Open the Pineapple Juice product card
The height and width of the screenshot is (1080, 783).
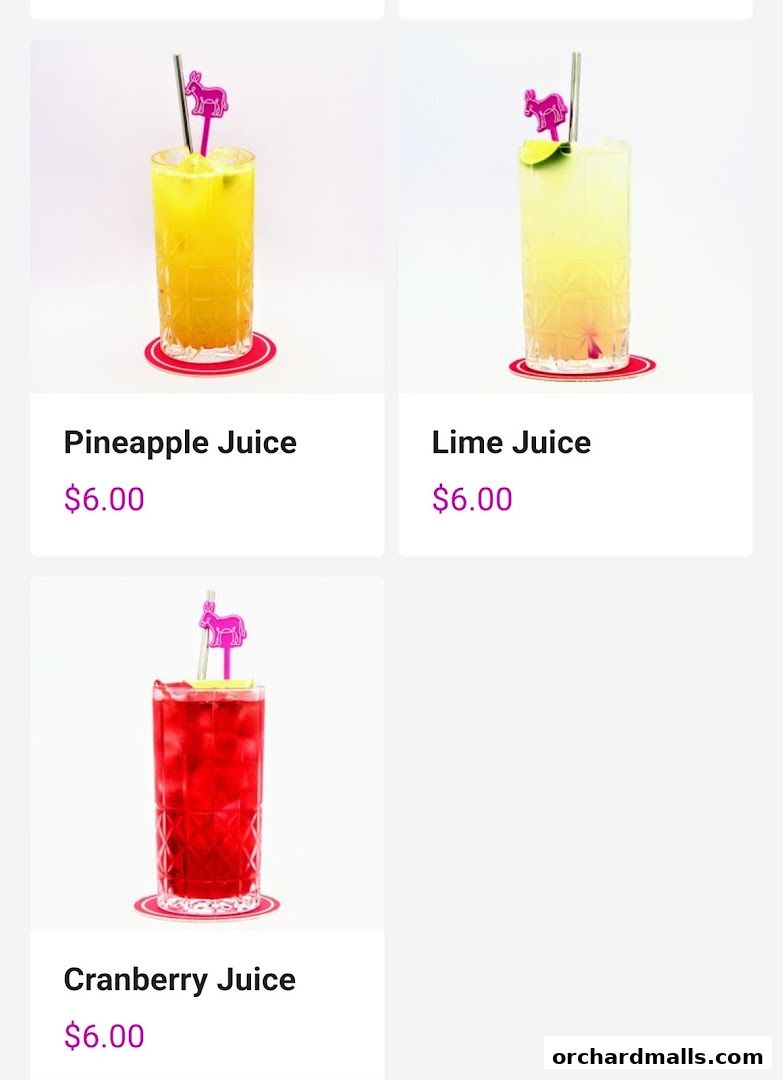(x=207, y=298)
